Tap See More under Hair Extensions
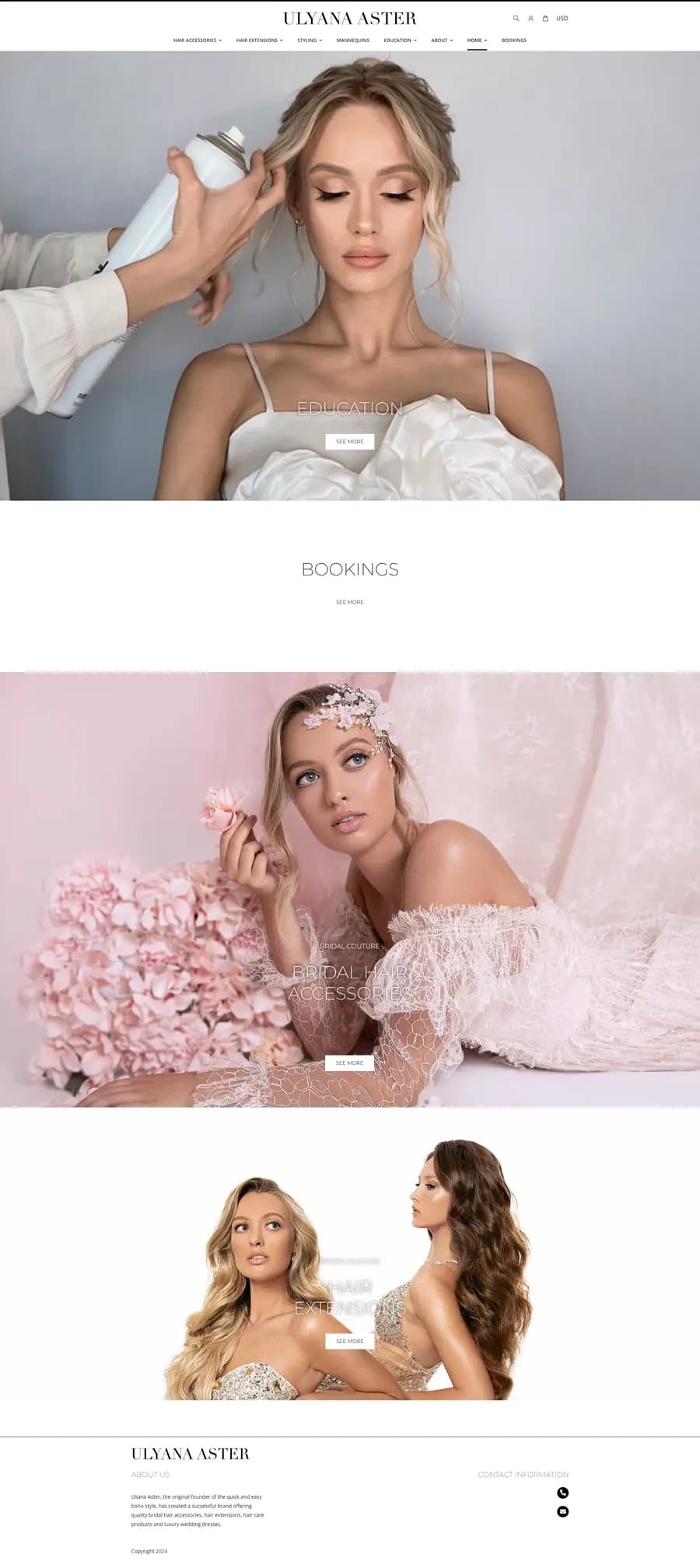The image size is (700, 1568). click(350, 1341)
